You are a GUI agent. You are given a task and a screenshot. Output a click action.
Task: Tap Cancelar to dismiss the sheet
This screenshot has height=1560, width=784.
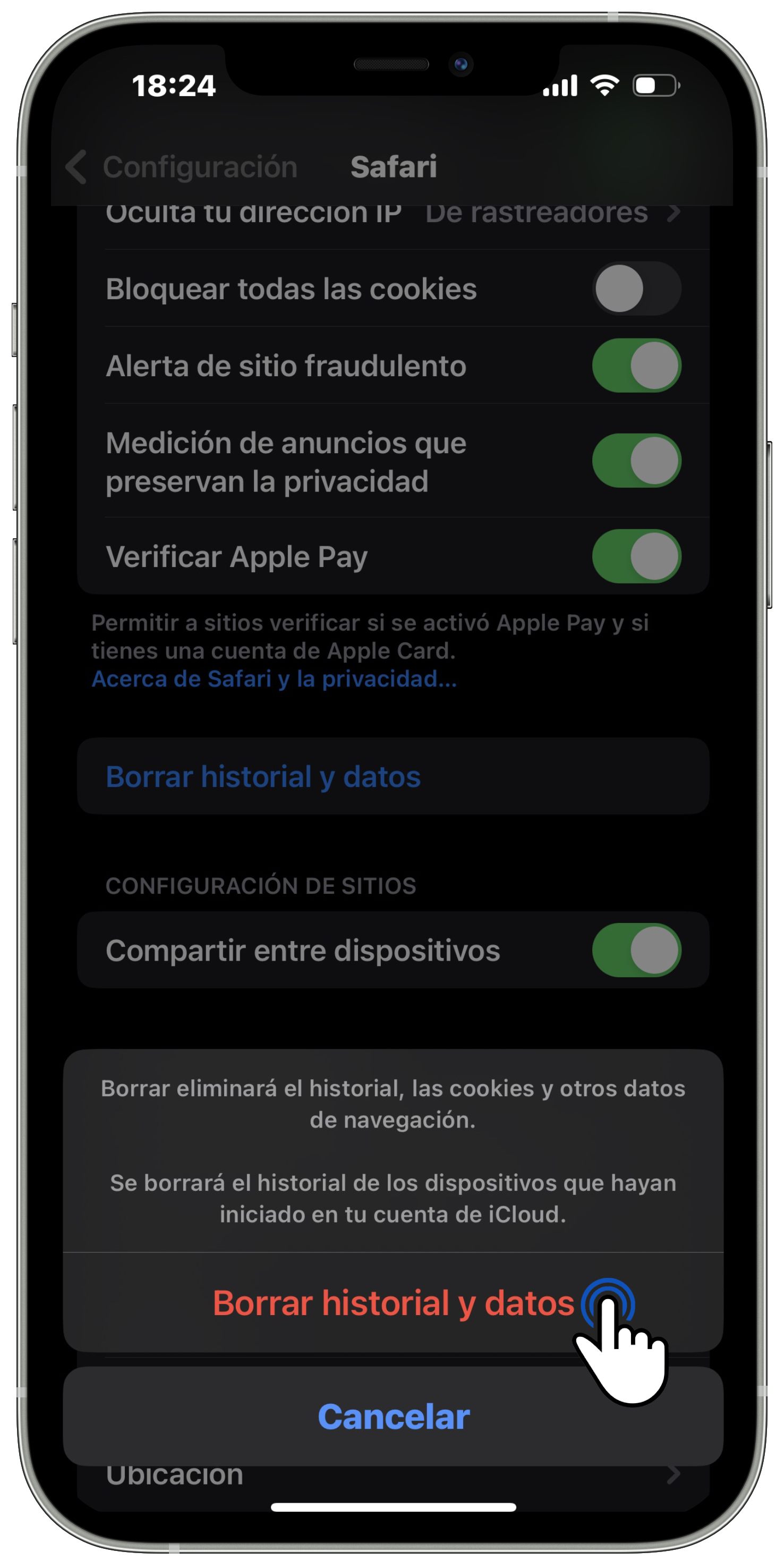point(393,1417)
